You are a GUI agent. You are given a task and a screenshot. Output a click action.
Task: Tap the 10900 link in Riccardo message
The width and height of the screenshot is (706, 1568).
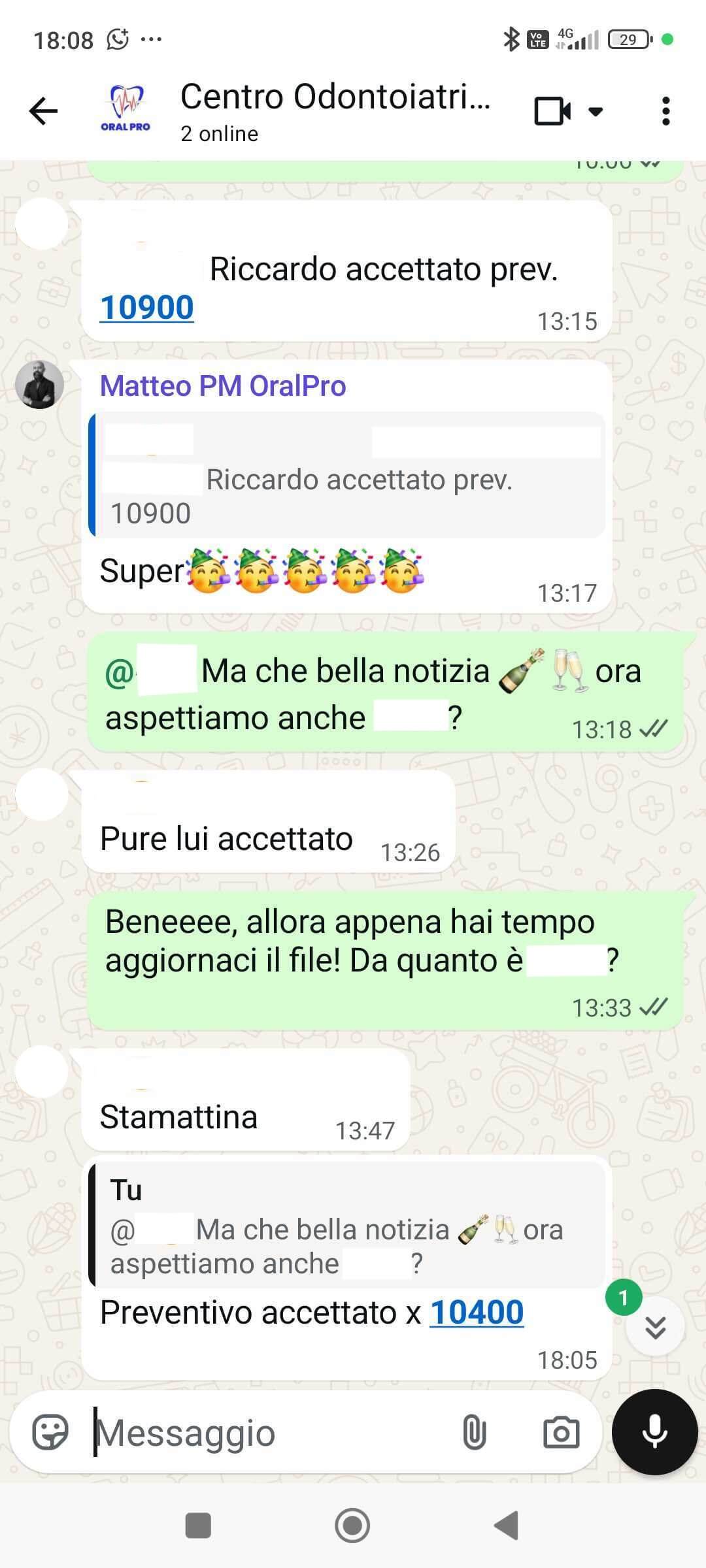tap(147, 308)
